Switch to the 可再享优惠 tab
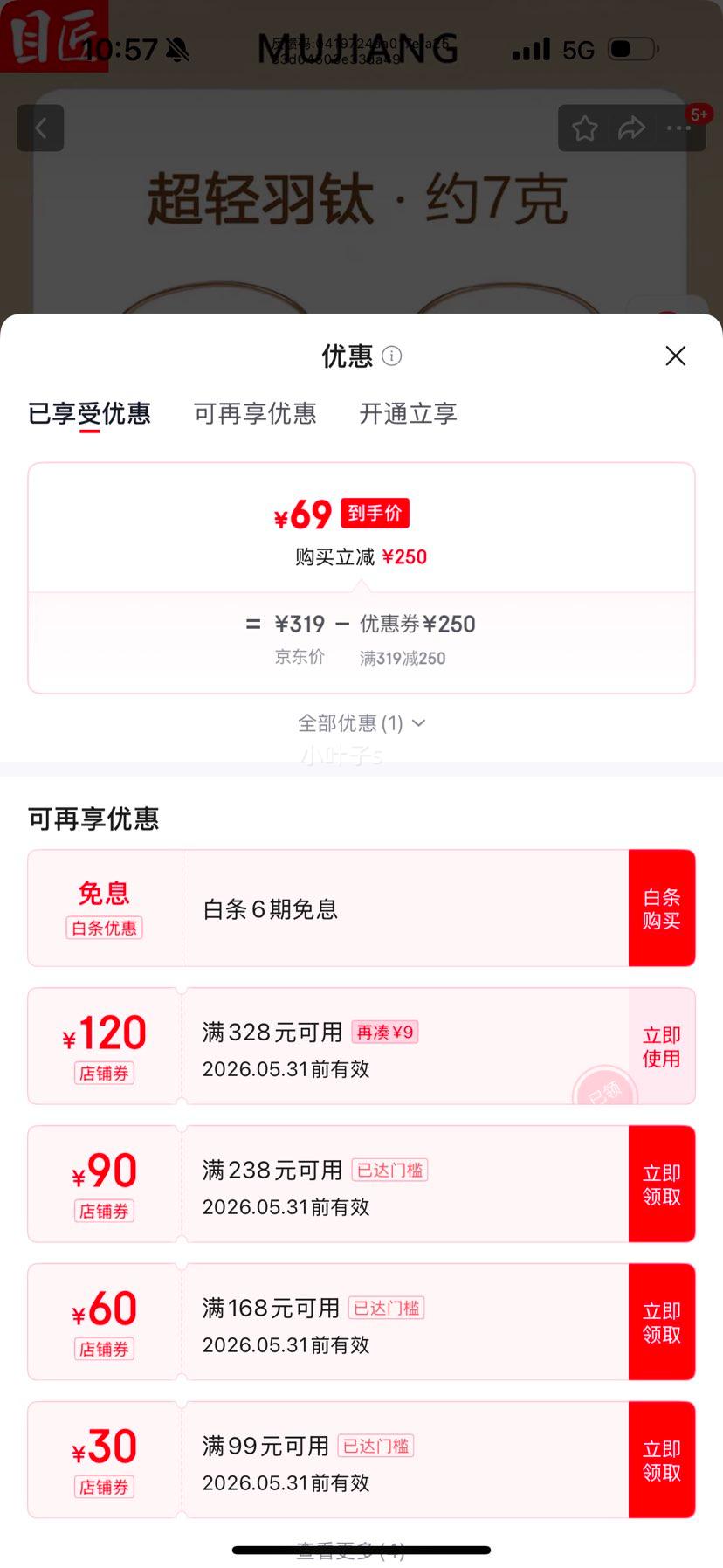723x1568 pixels. tap(255, 414)
